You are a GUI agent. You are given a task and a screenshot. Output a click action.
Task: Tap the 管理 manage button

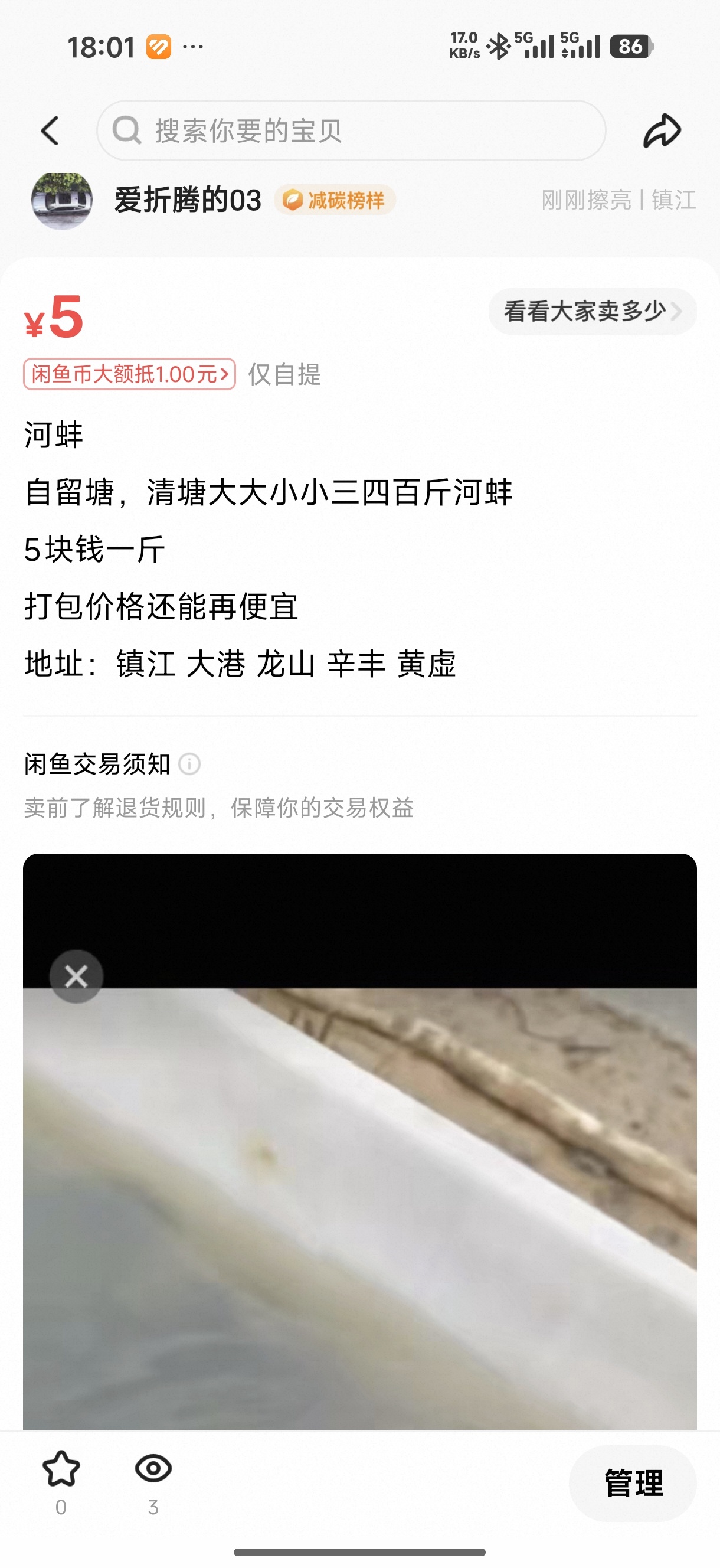632,1484
